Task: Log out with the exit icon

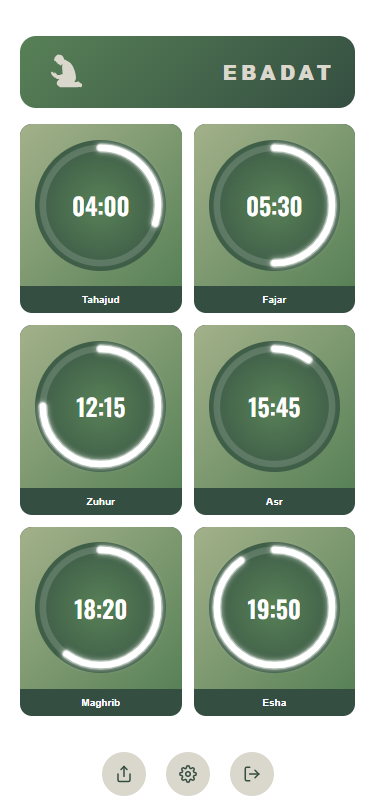Action: [252, 774]
